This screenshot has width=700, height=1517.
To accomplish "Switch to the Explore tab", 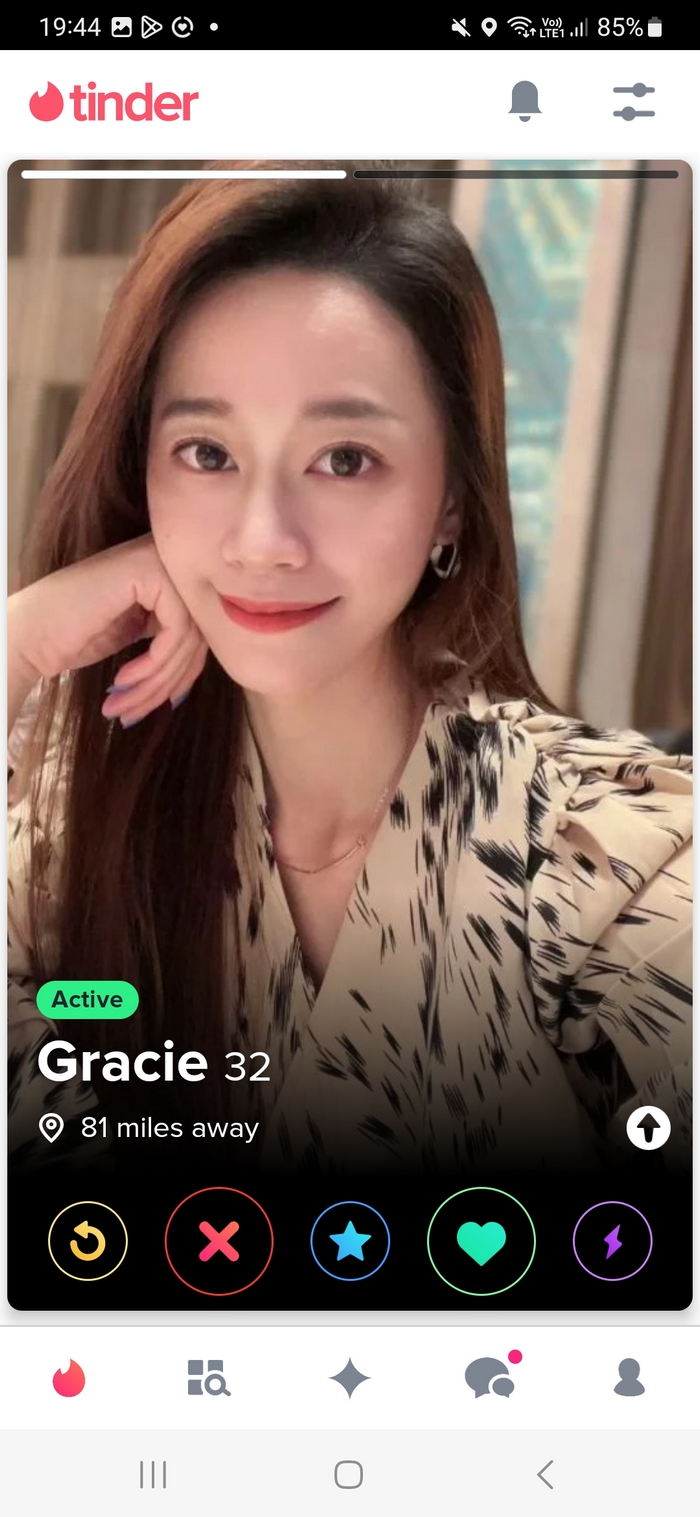I will tap(209, 1377).
